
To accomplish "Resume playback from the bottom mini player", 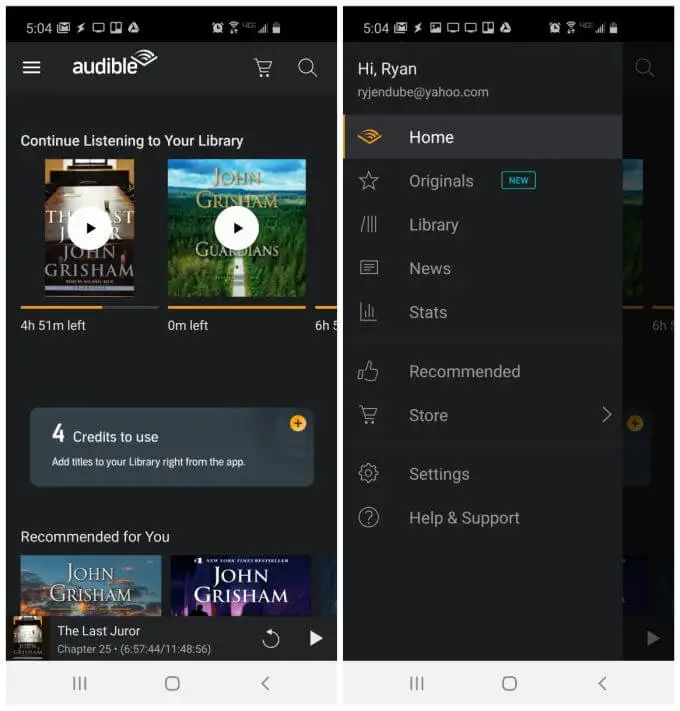I will (x=316, y=638).
